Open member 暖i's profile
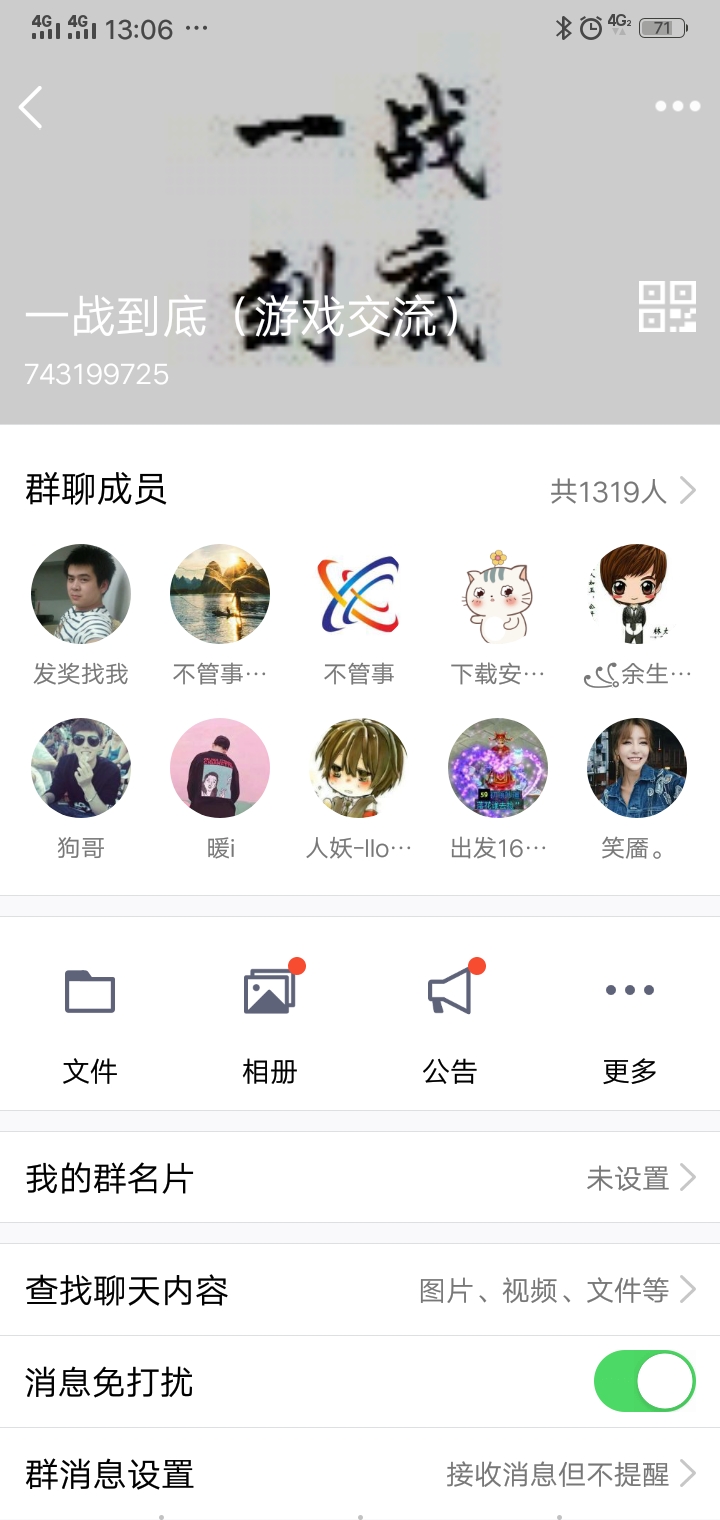 tap(220, 768)
